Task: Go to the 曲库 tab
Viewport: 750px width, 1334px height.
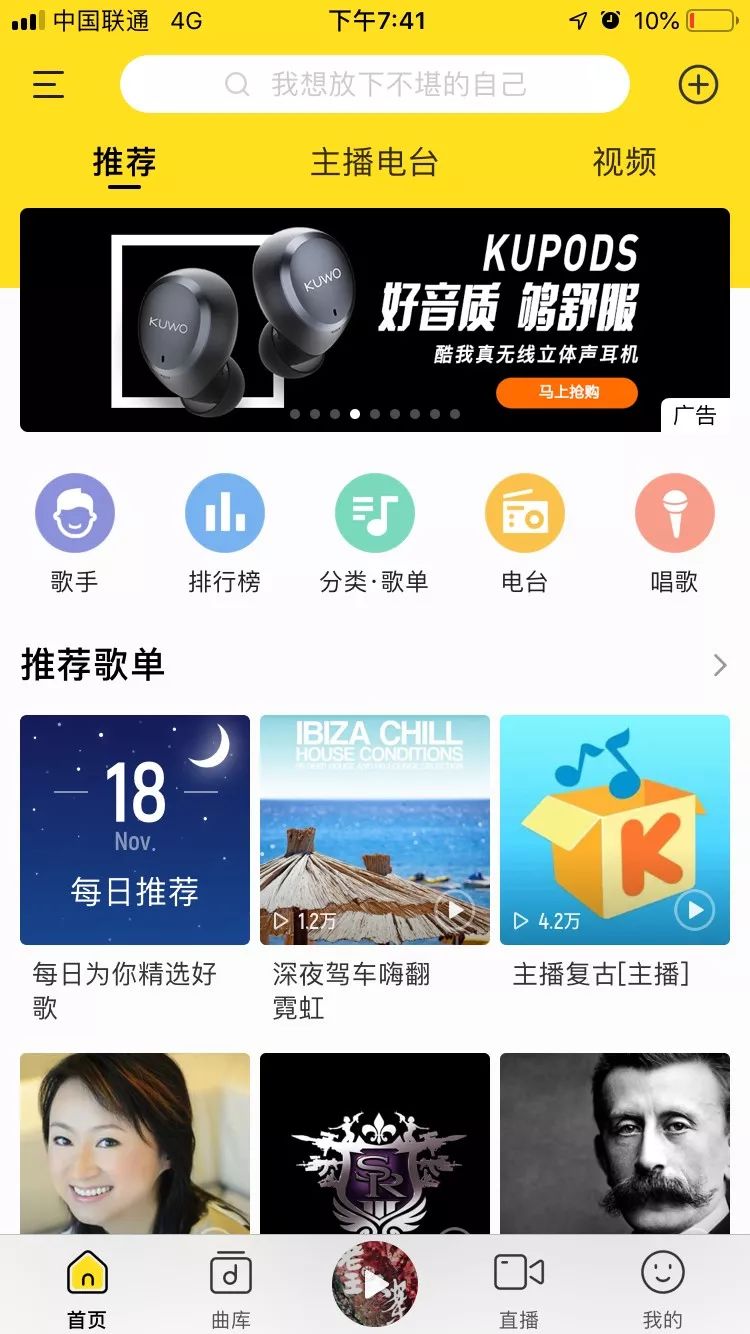Action: [231, 1289]
